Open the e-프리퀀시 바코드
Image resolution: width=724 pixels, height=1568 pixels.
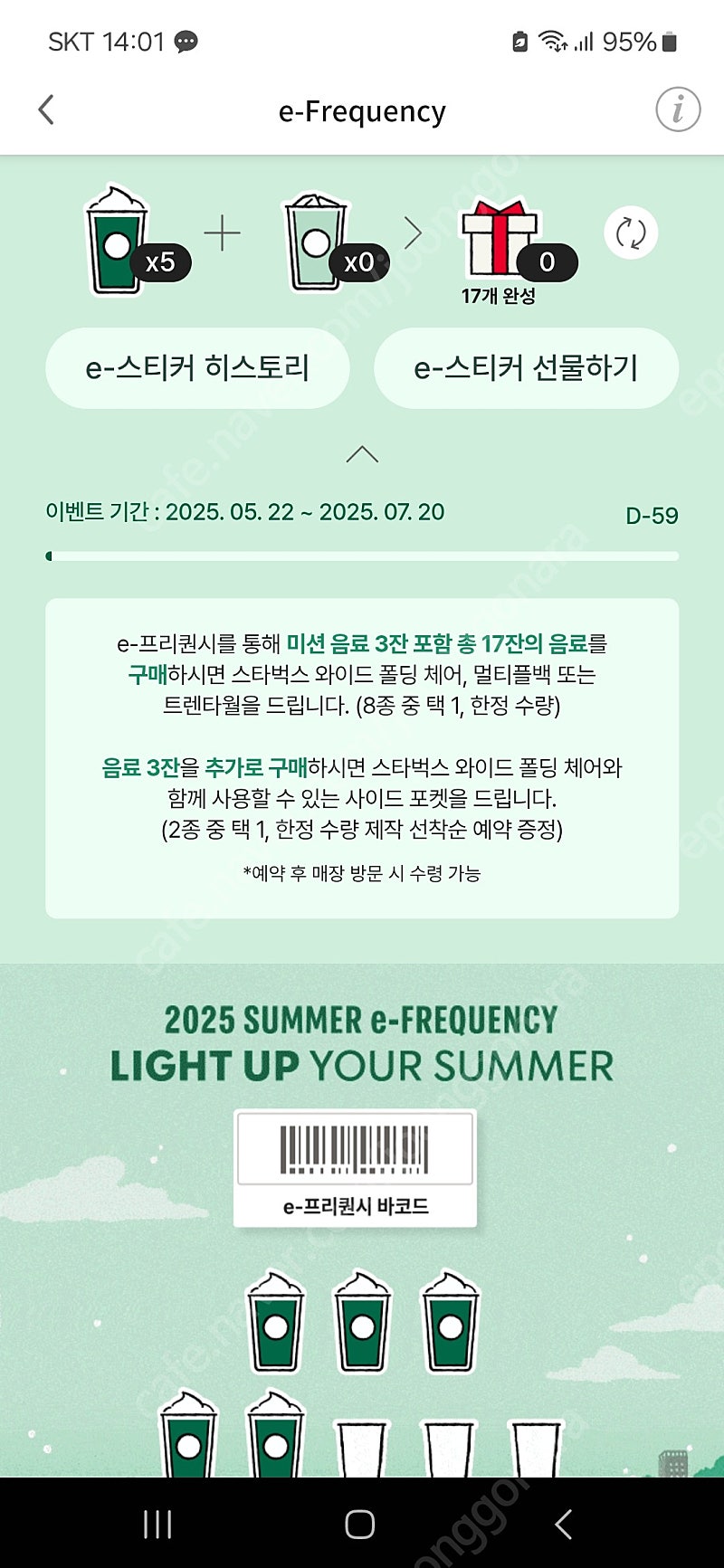356,1168
